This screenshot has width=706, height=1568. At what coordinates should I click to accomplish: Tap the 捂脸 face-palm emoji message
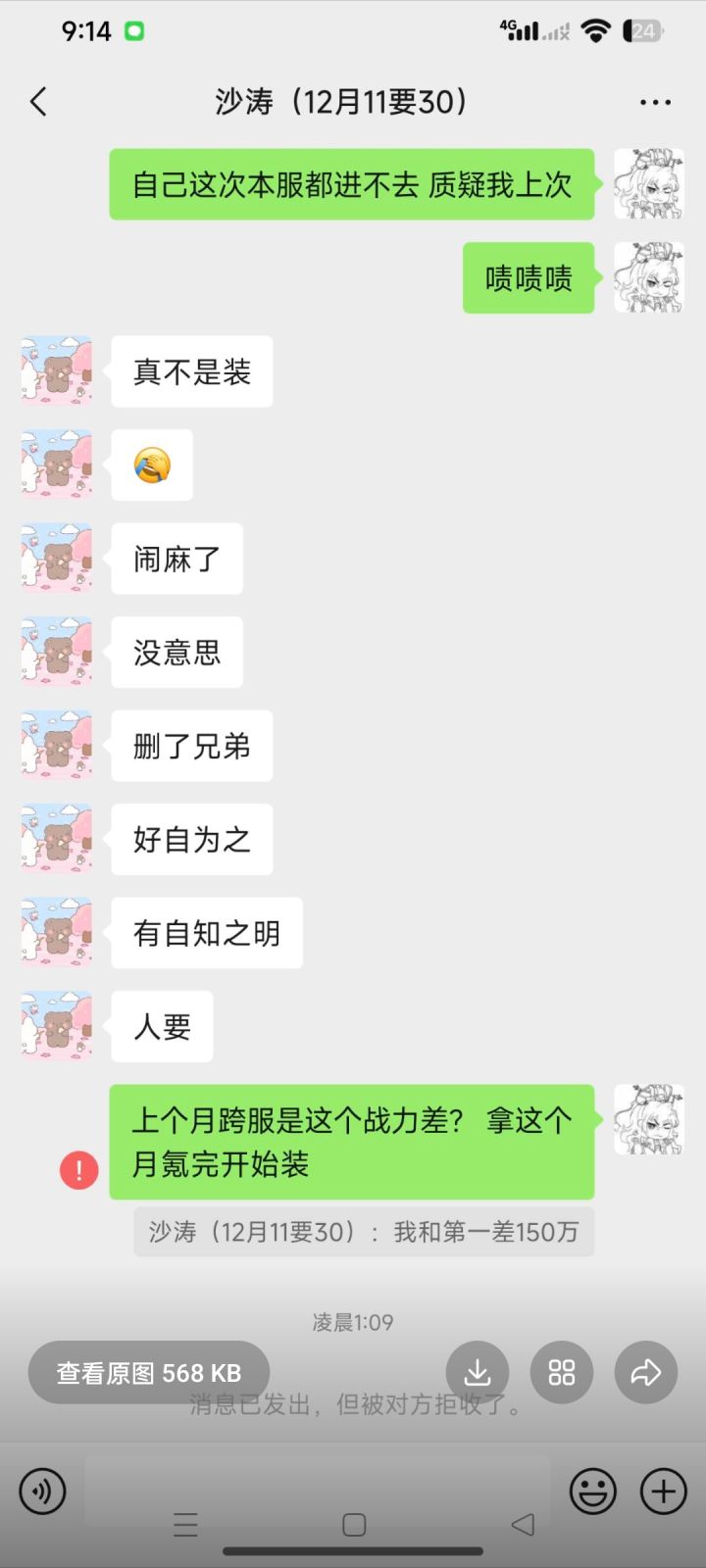(x=152, y=465)
